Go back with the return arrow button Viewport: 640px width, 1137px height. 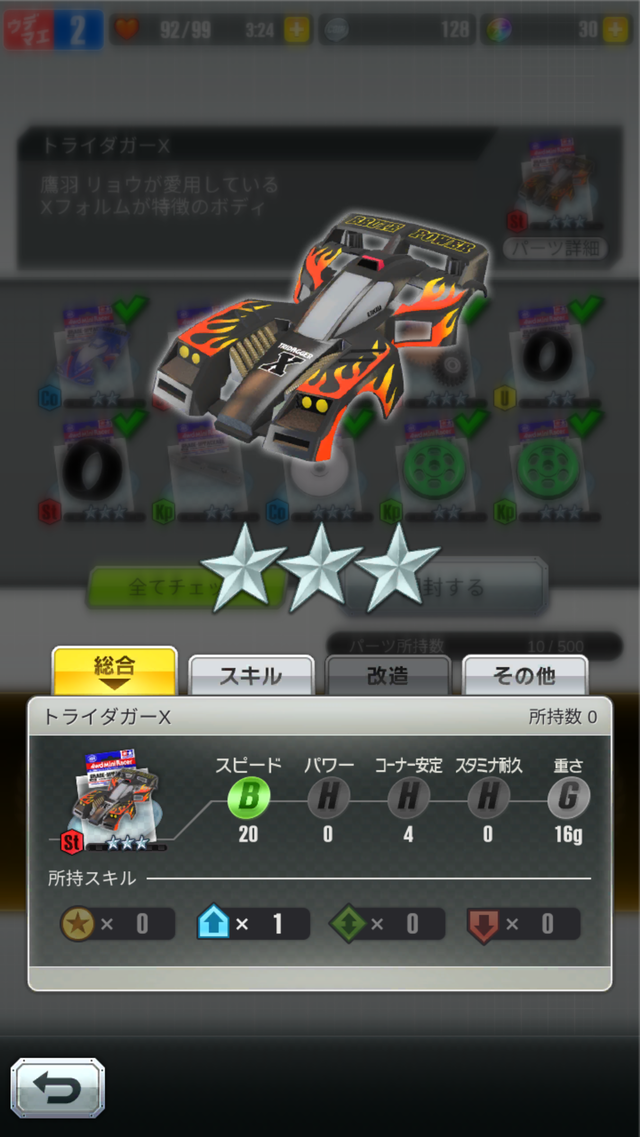pyautogui.click(x=58, y=1087)
